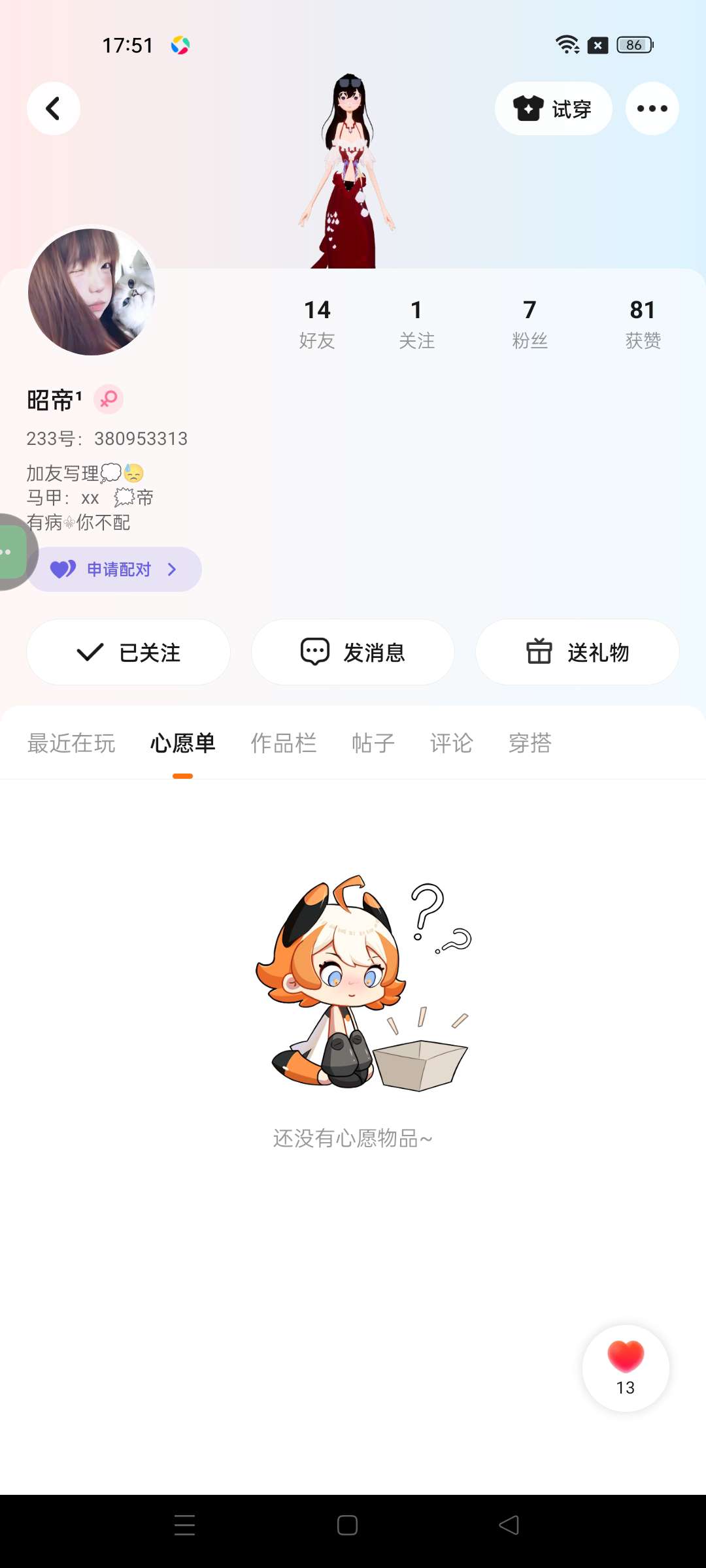Switch to the 评论 tab
Screen dimensions: 706x1568
[x=451, y=743]
